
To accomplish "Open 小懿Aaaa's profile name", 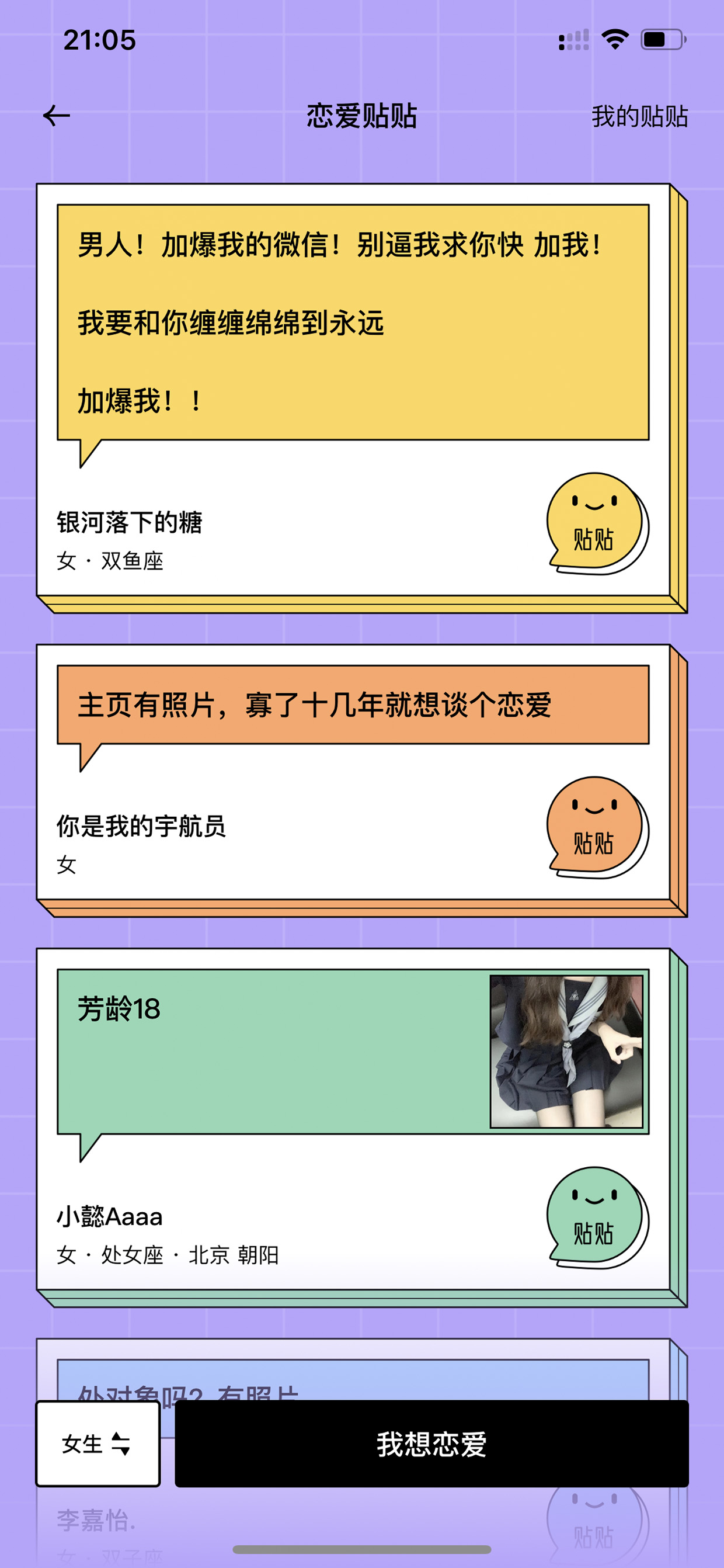I will 110,1217.
